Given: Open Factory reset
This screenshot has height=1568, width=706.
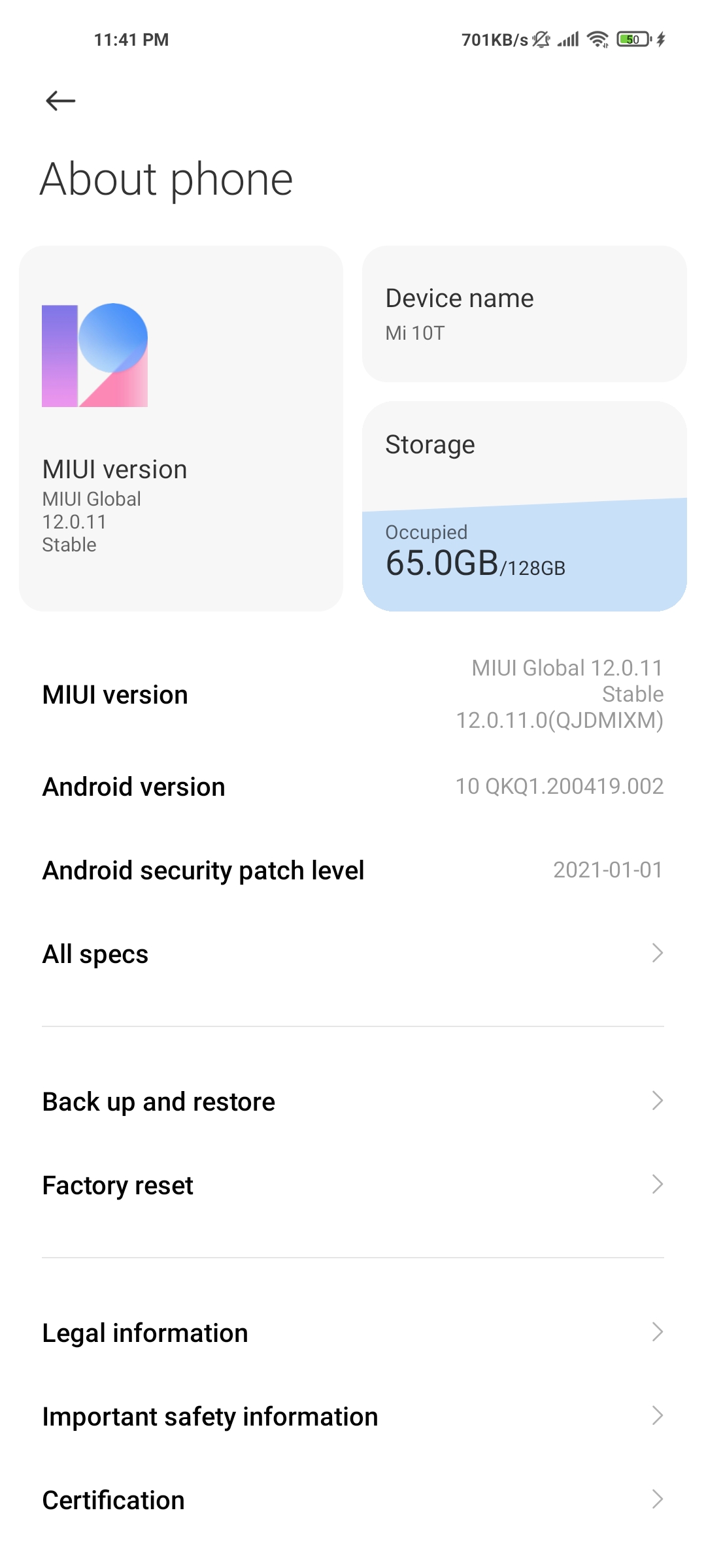Looking at the screenshot, I should [353, 1185].
